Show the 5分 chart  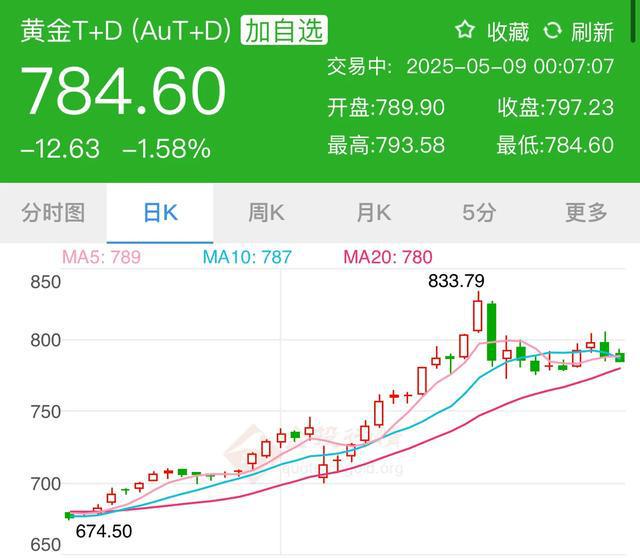click(x=479, y=212)
